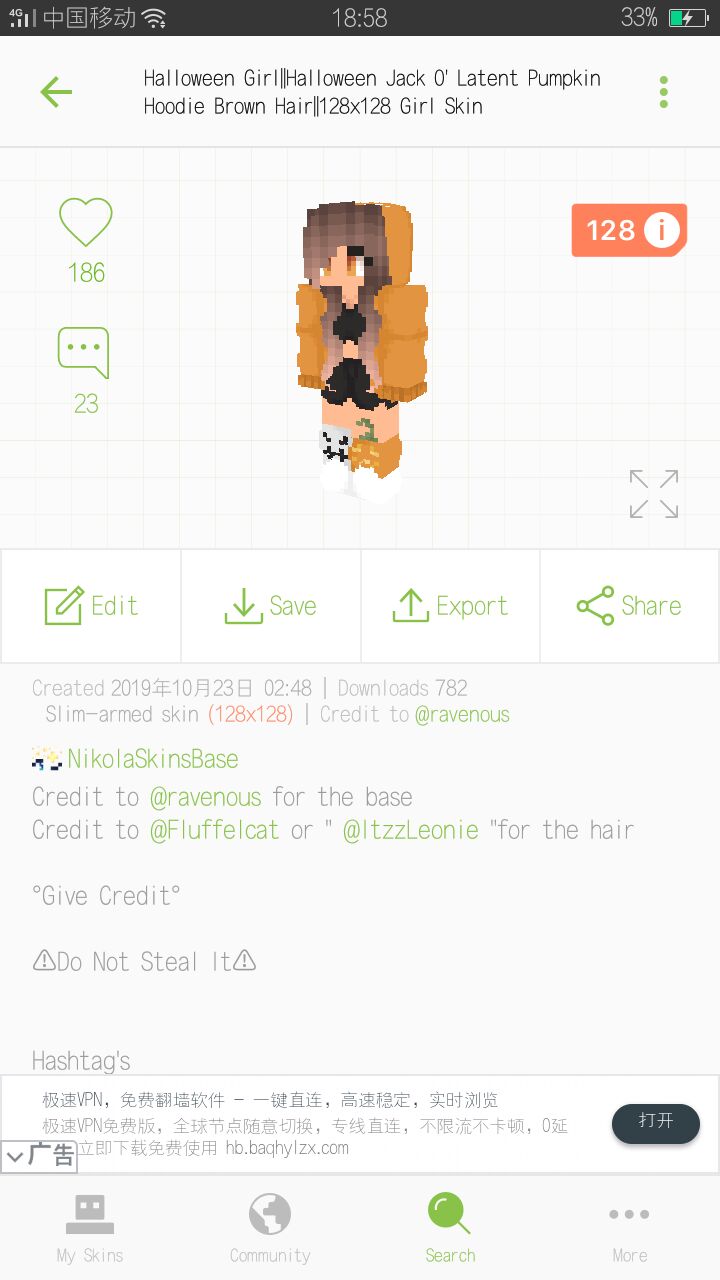Open @Fluffelcat profile link
The image size is (720, 1280).
tap(214, 829)
